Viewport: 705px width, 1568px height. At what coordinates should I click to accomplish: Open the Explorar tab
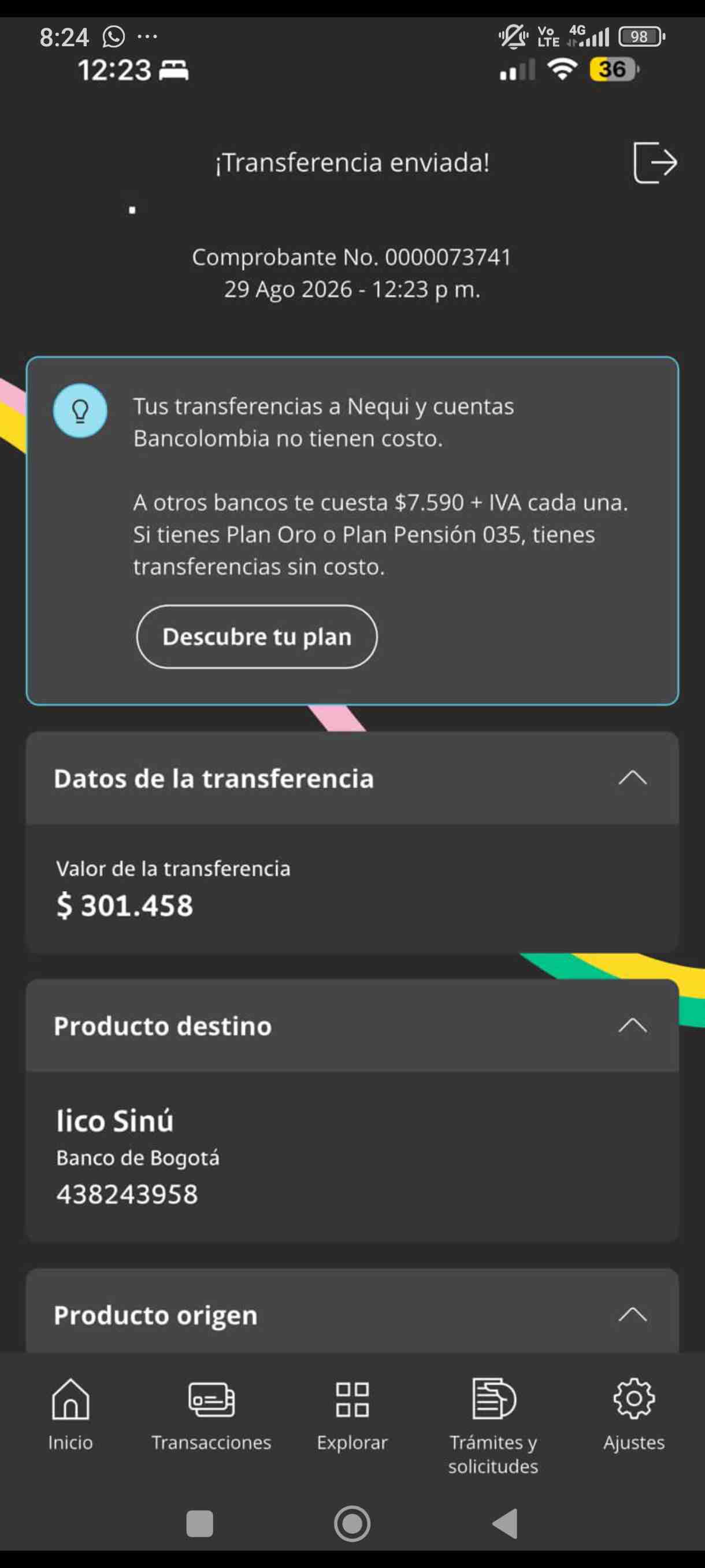[x=352, y=1415]
